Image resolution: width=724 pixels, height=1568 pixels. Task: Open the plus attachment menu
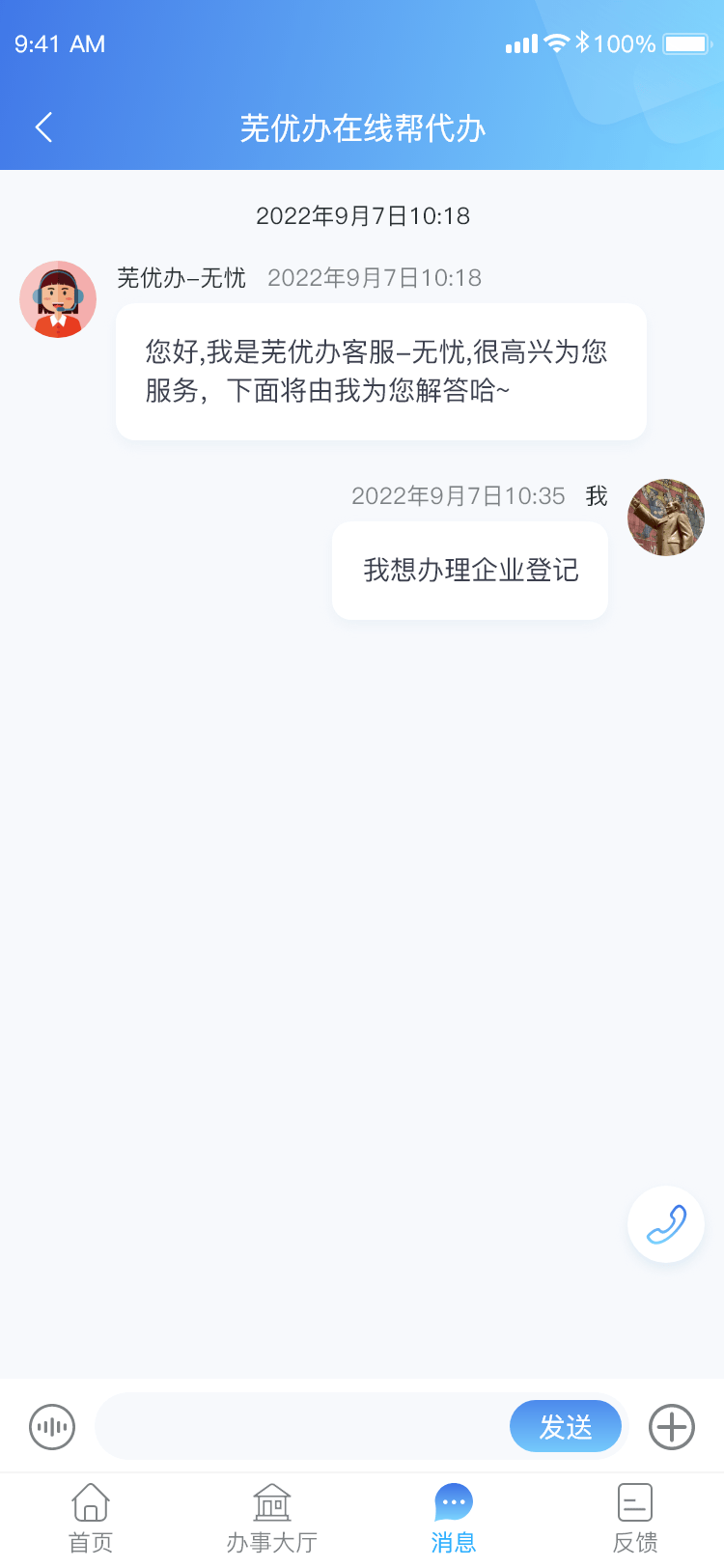coord(672,1426)
